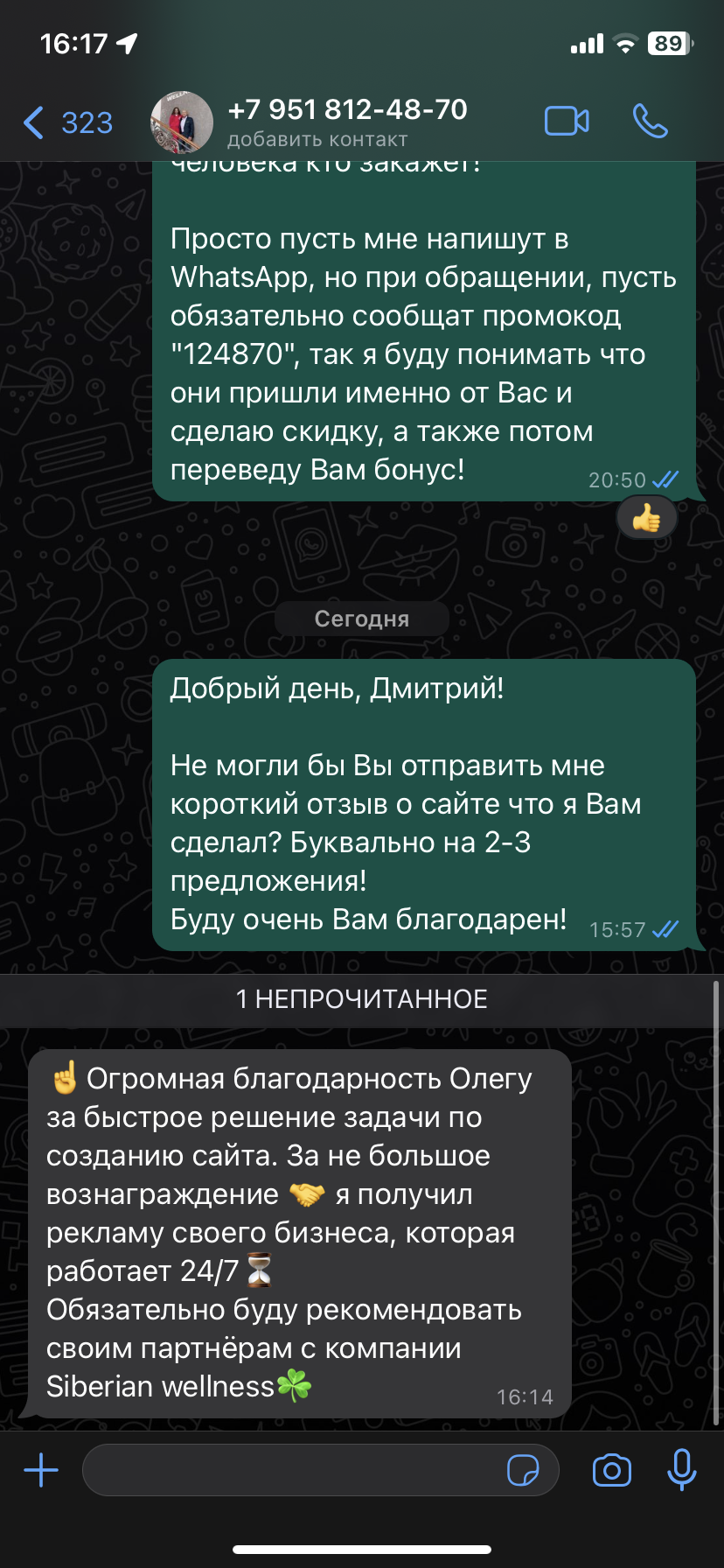Open the thumbs-up reaction on the promo code message
The image size is (724, 1568).
tap(646, 520)
